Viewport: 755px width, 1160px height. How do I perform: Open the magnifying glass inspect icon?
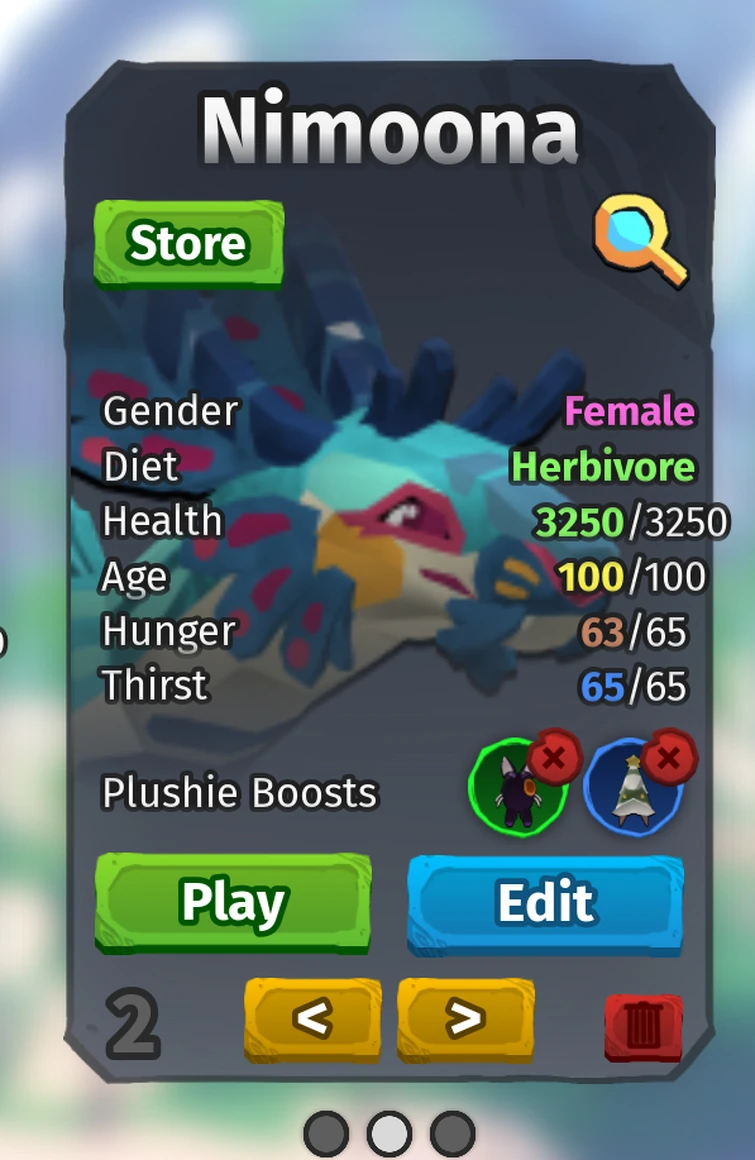[x=640, y=240]
